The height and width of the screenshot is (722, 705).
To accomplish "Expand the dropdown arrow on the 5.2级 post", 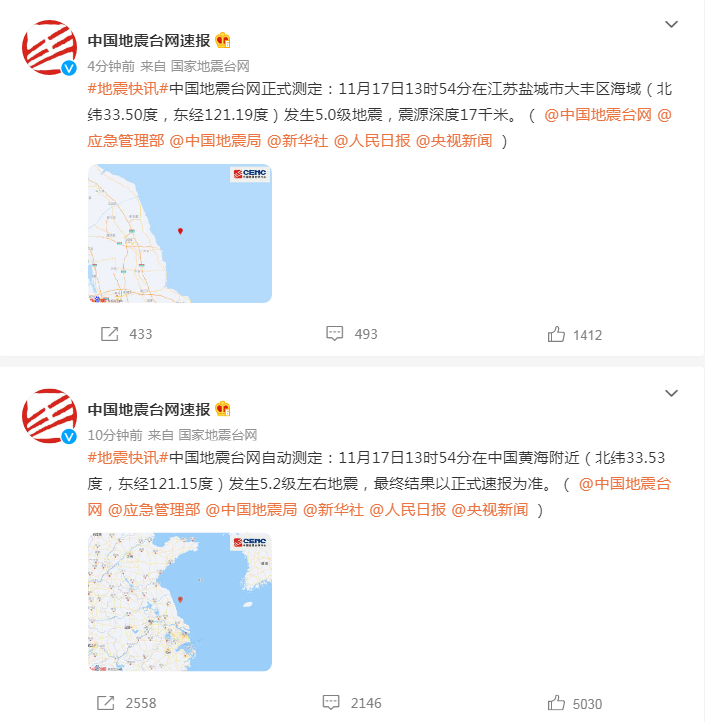I will [672, 394].
